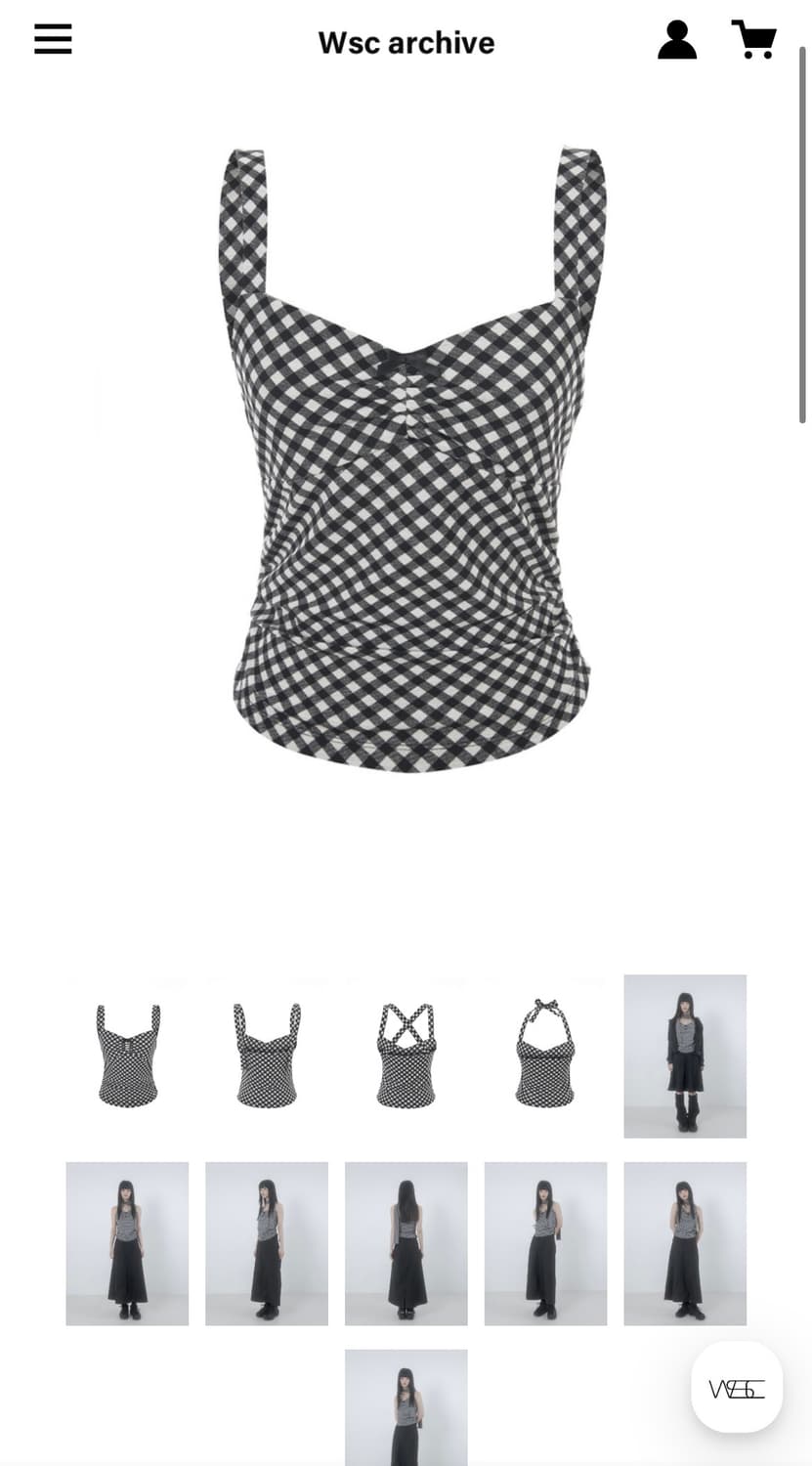Select the halter neck tie thumbnail
Viewport: 812px width, 1466px height.
545,1056
